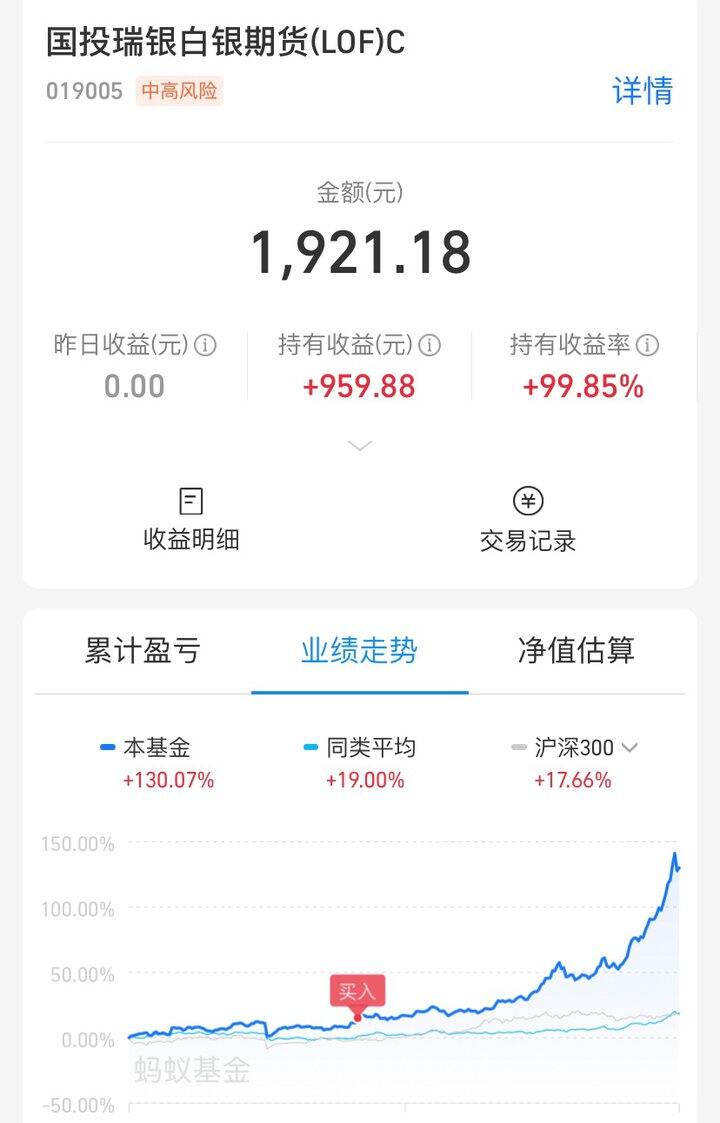
Task: Tap the info icon beside 持有收益(元)
Action: 430,346
